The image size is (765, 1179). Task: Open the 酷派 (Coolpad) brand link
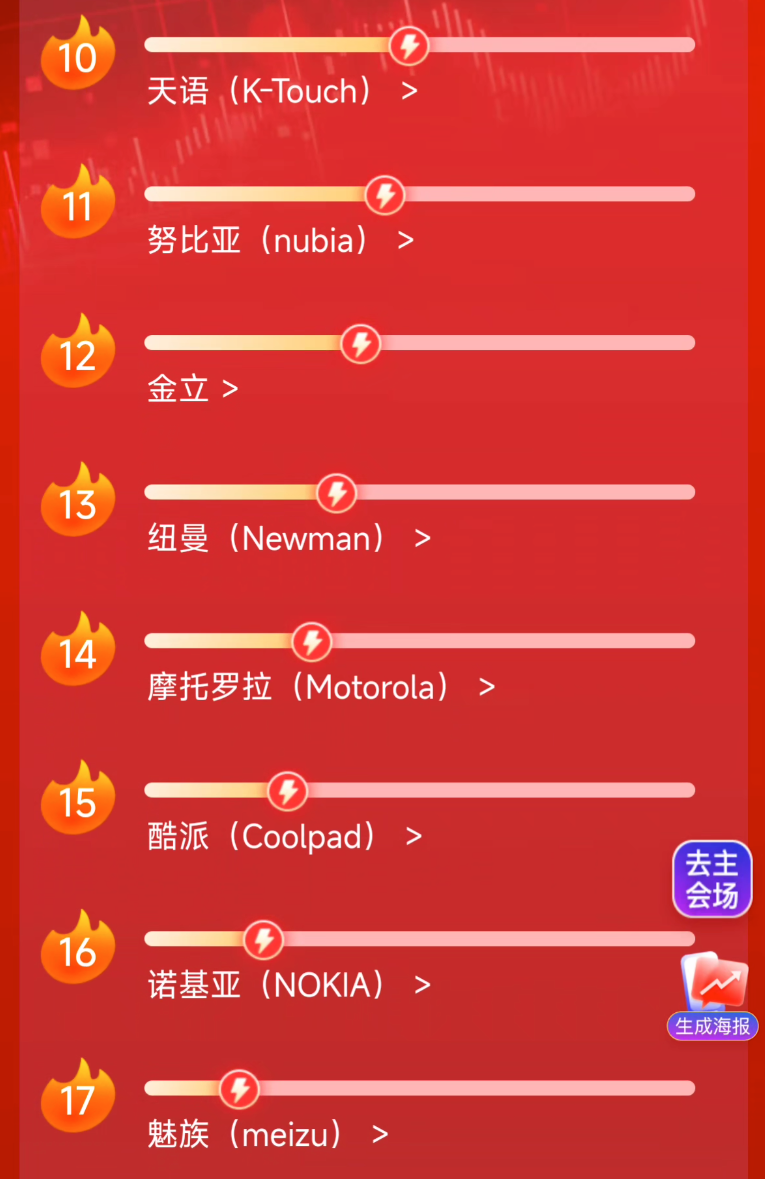click(x=284, y=837)
